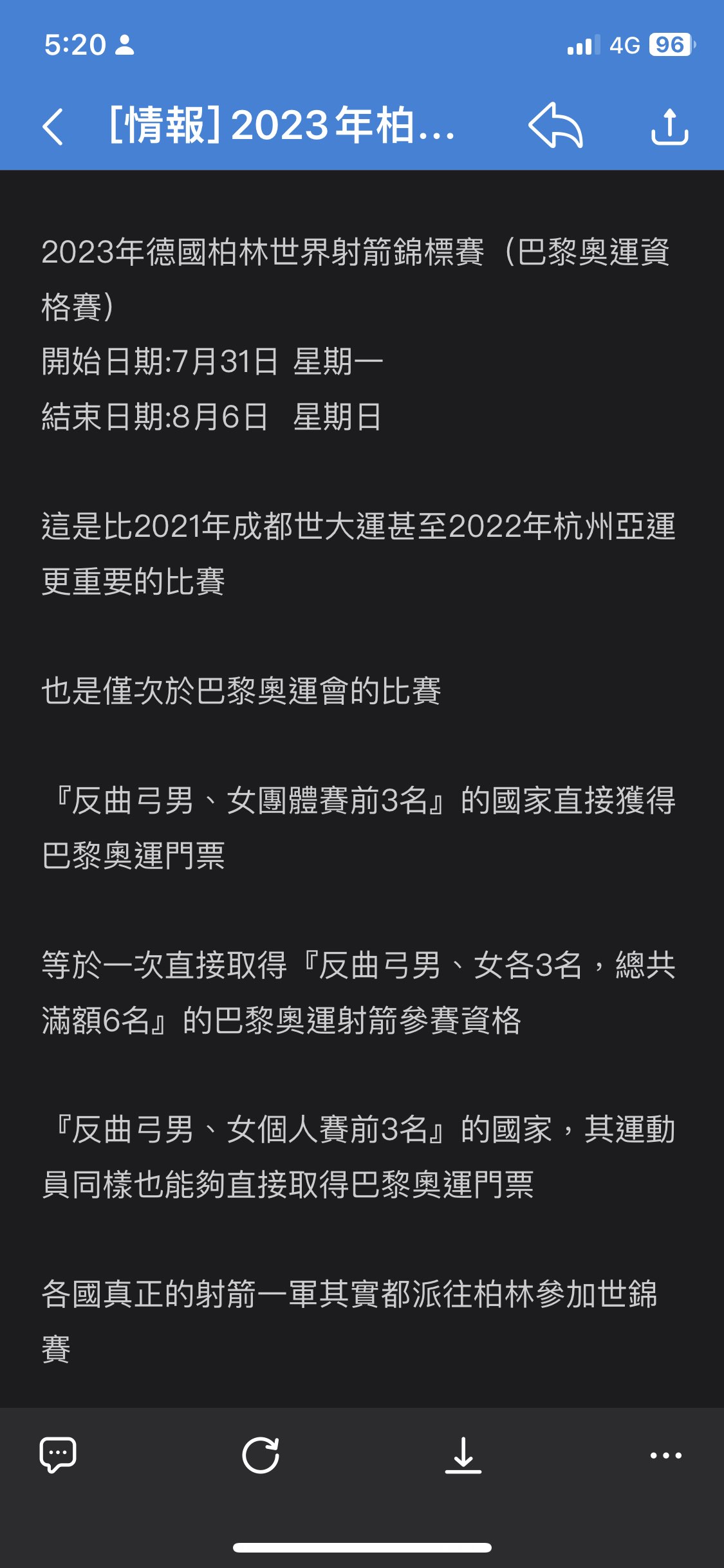Share this post via the upload icon
This screenshot has height=1568, width=724.
670,126
